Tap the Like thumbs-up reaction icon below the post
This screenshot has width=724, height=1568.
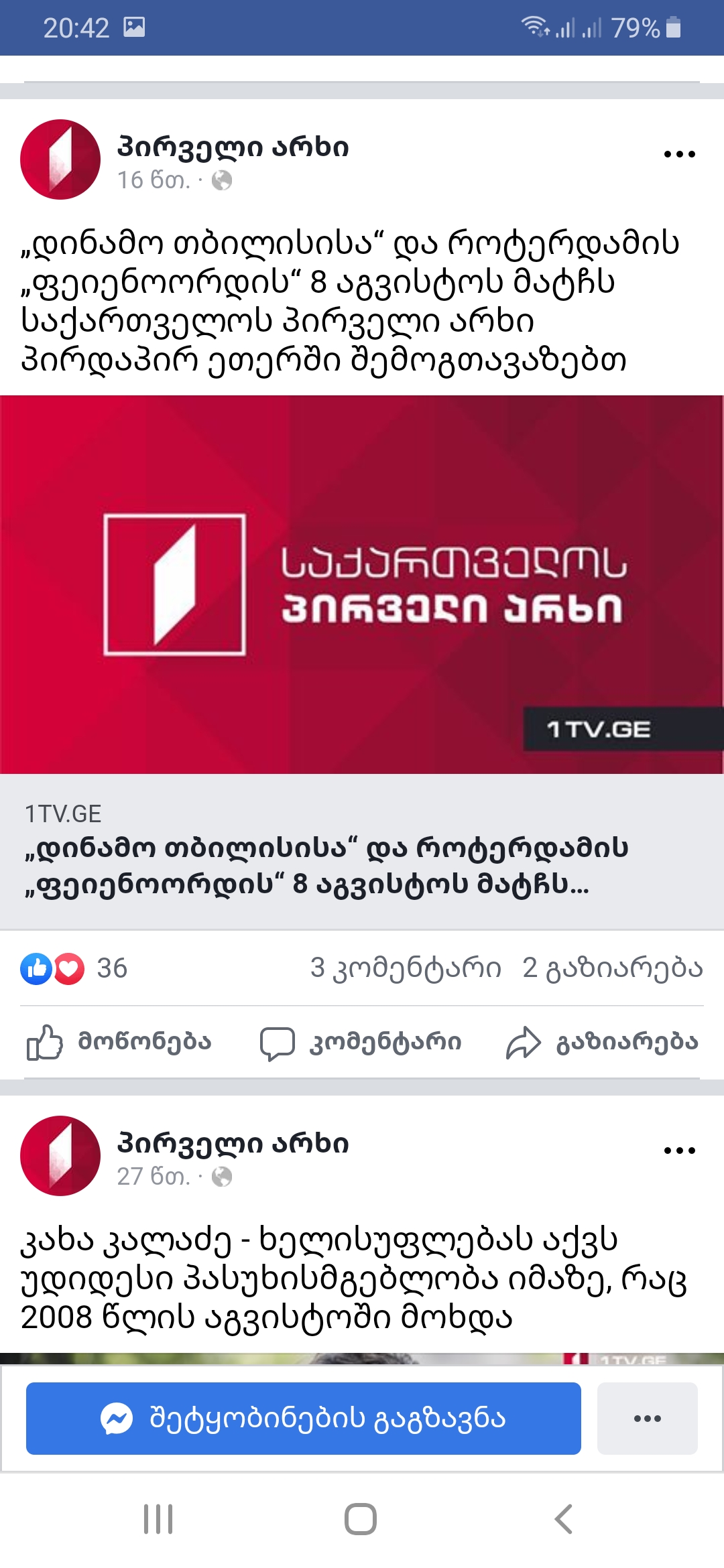click(38, 968)
